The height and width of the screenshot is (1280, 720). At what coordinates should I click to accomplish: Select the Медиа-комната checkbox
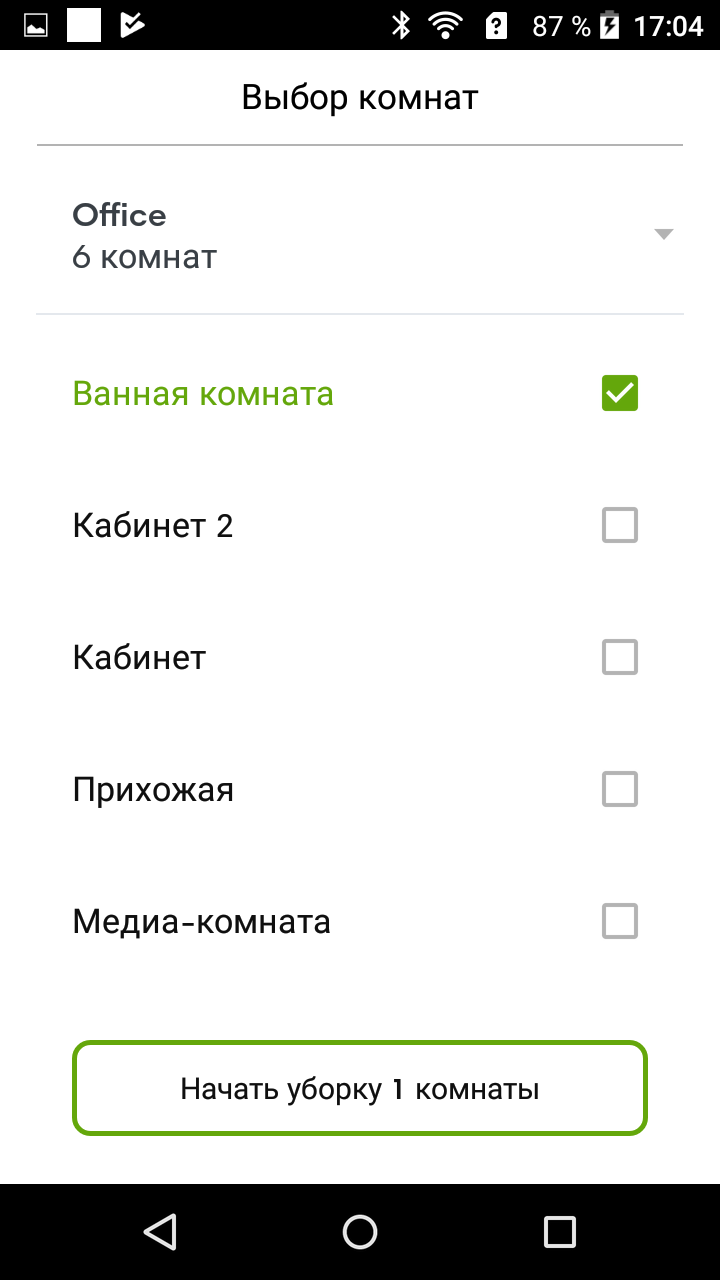(619, 921)
